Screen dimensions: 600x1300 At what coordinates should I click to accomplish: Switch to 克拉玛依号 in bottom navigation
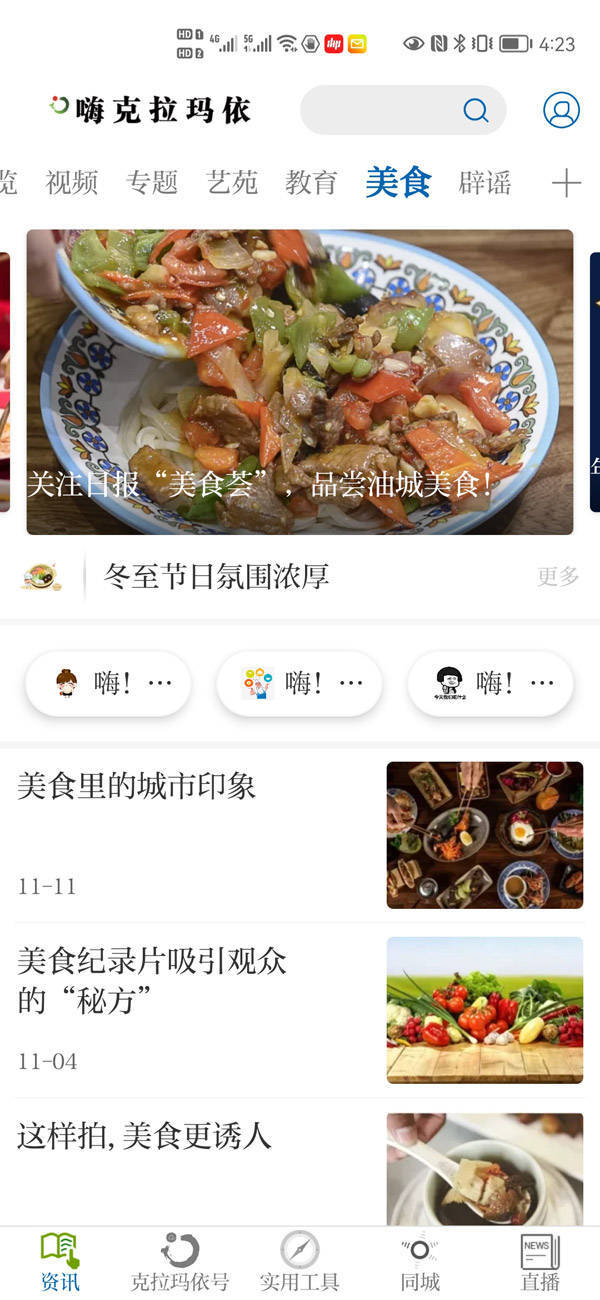click(x=180, y=1263)
